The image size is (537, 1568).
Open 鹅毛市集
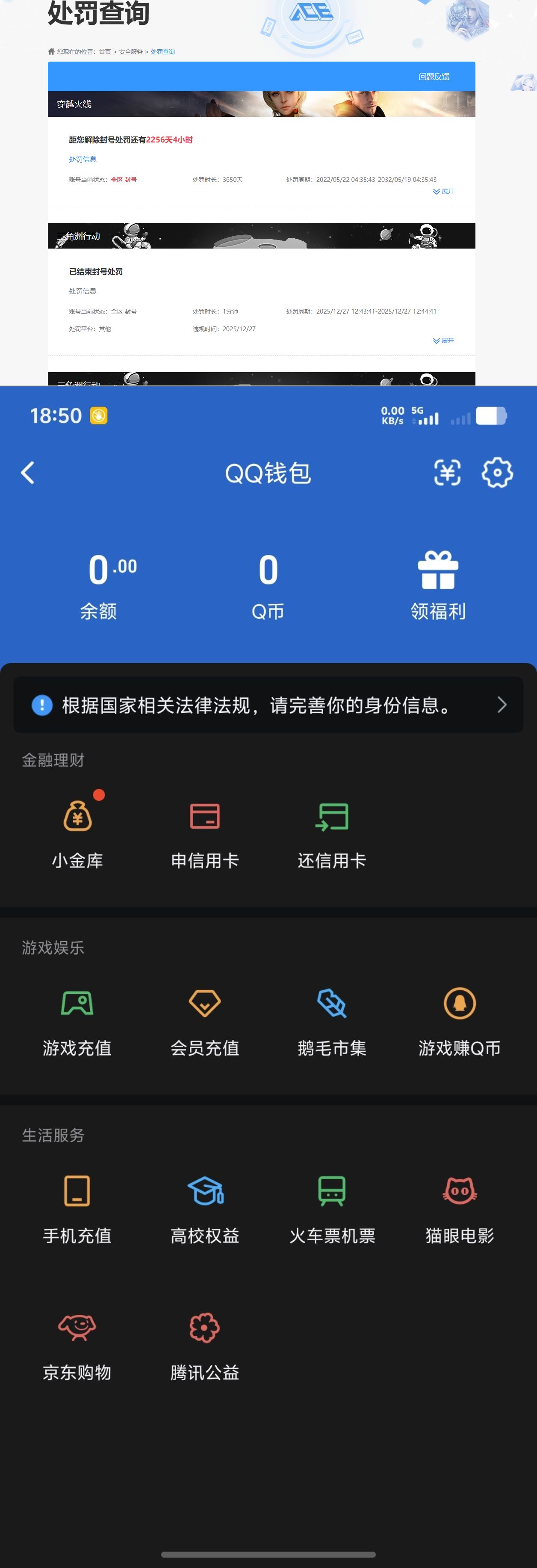(332, 1020)
